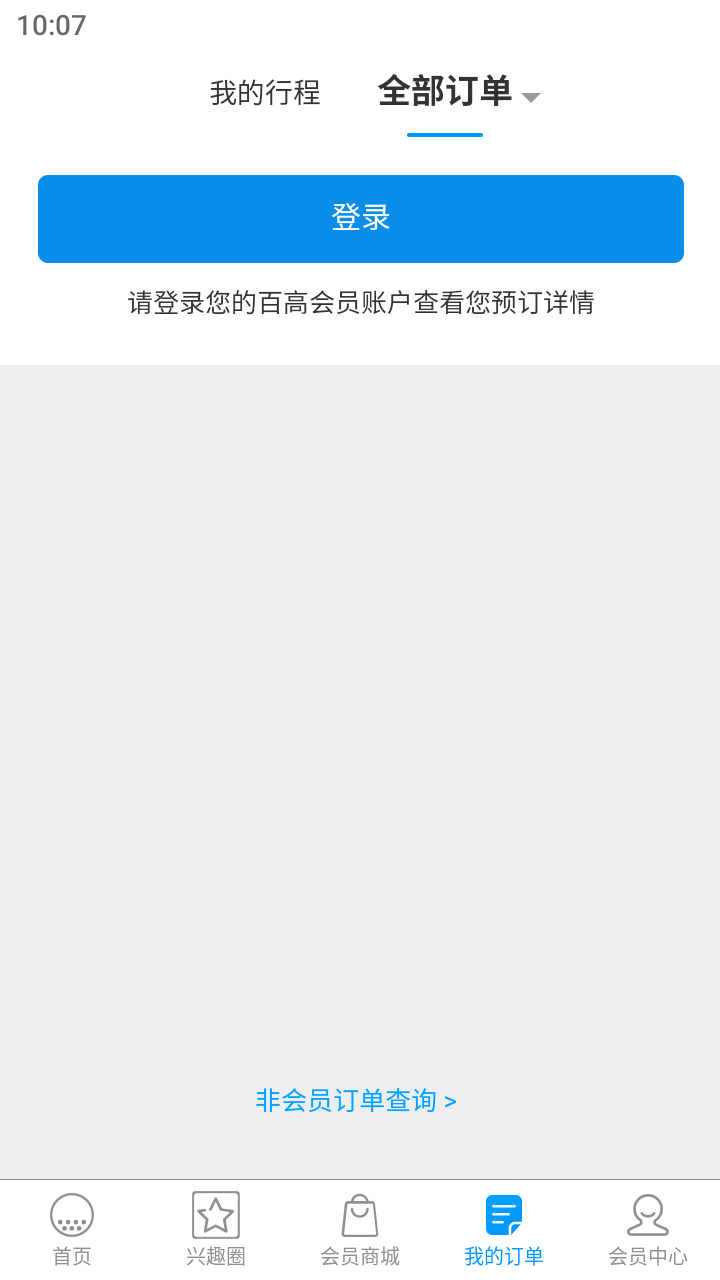
Task: Tap the blue order list icon
Action: (x=503, y=1215)
